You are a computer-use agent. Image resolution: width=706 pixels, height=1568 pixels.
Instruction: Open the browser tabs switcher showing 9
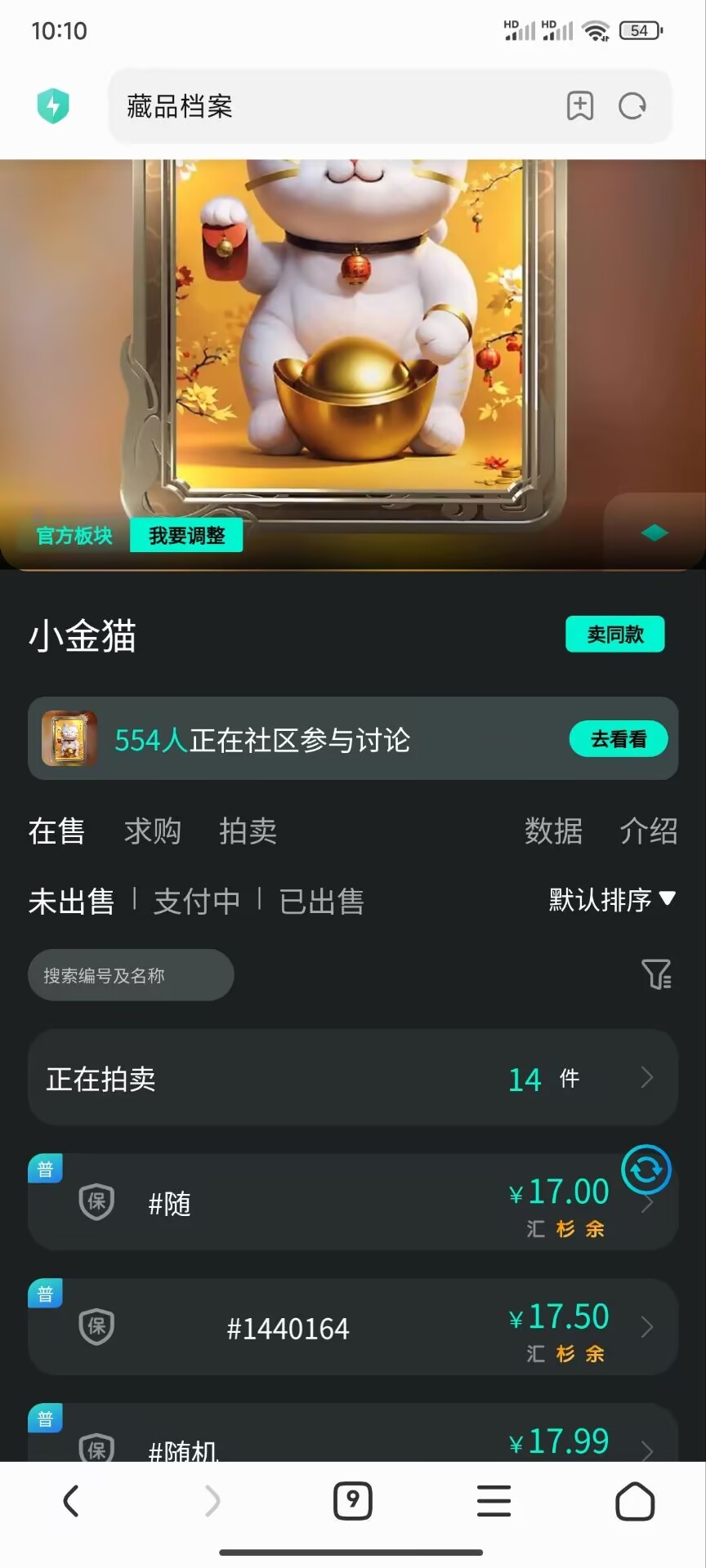tap(353, 1501)
